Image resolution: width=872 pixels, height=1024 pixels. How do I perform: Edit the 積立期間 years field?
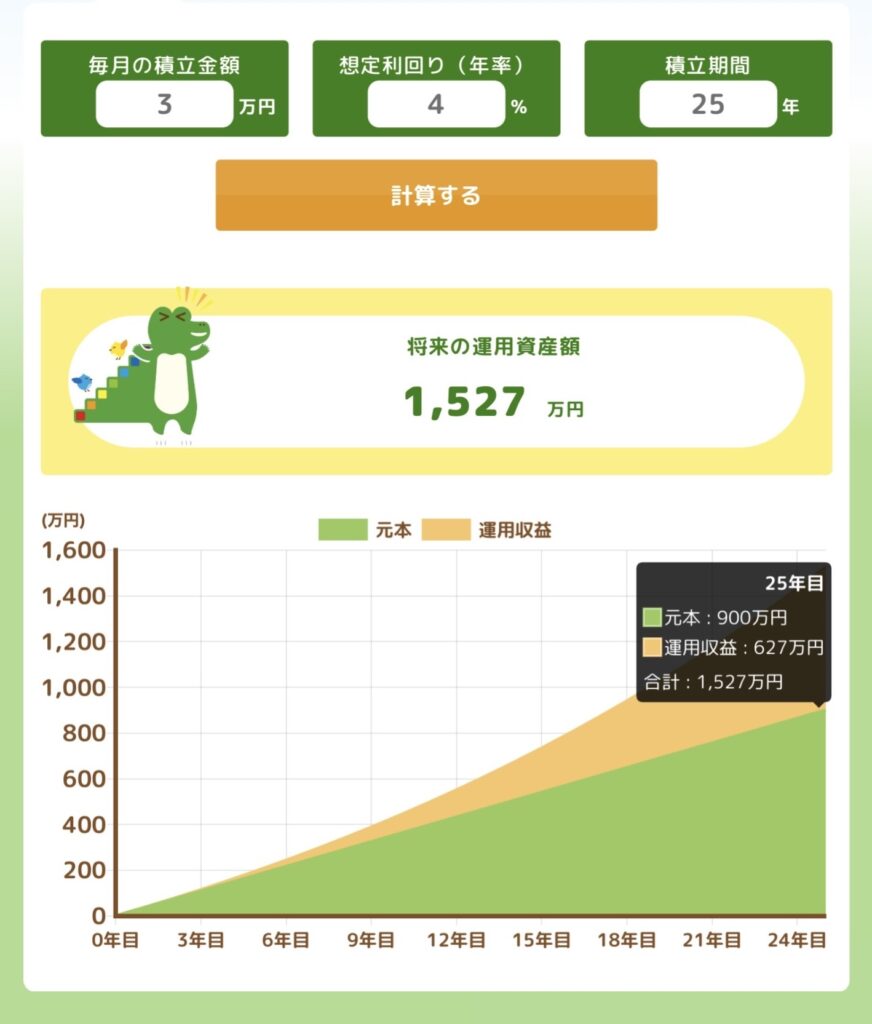point(708,104)
